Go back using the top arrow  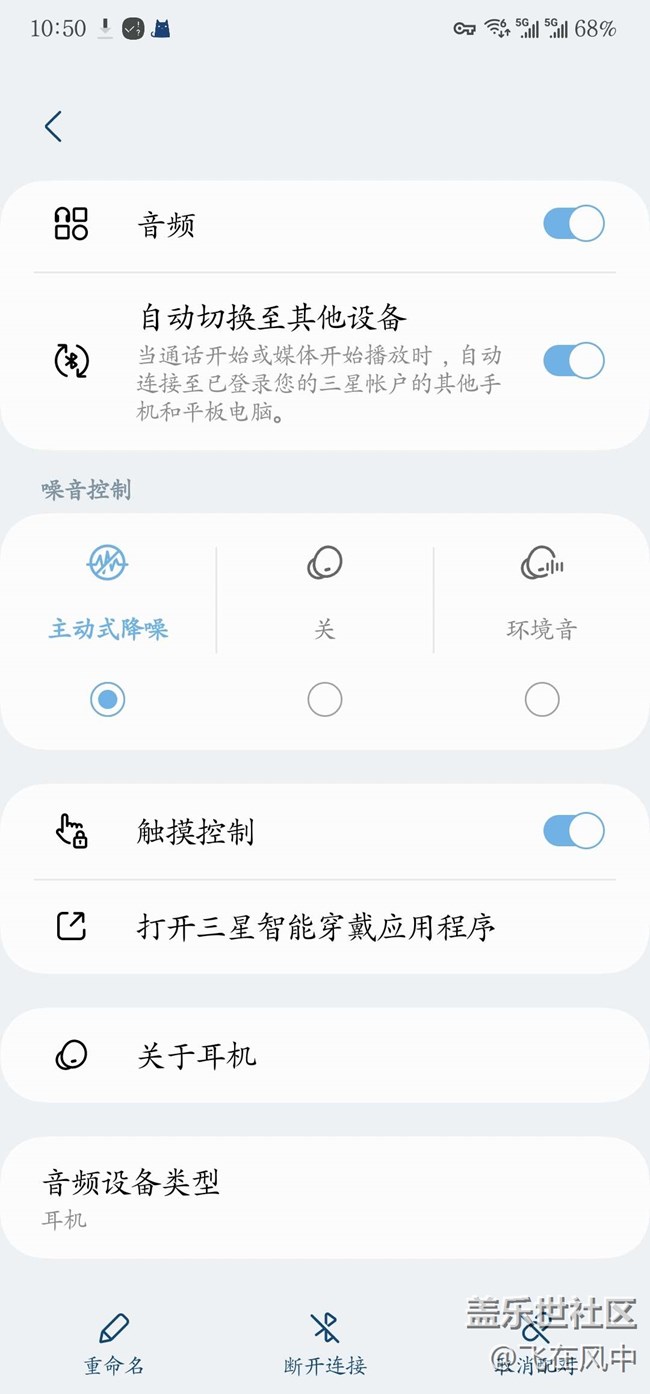point(54,126)
